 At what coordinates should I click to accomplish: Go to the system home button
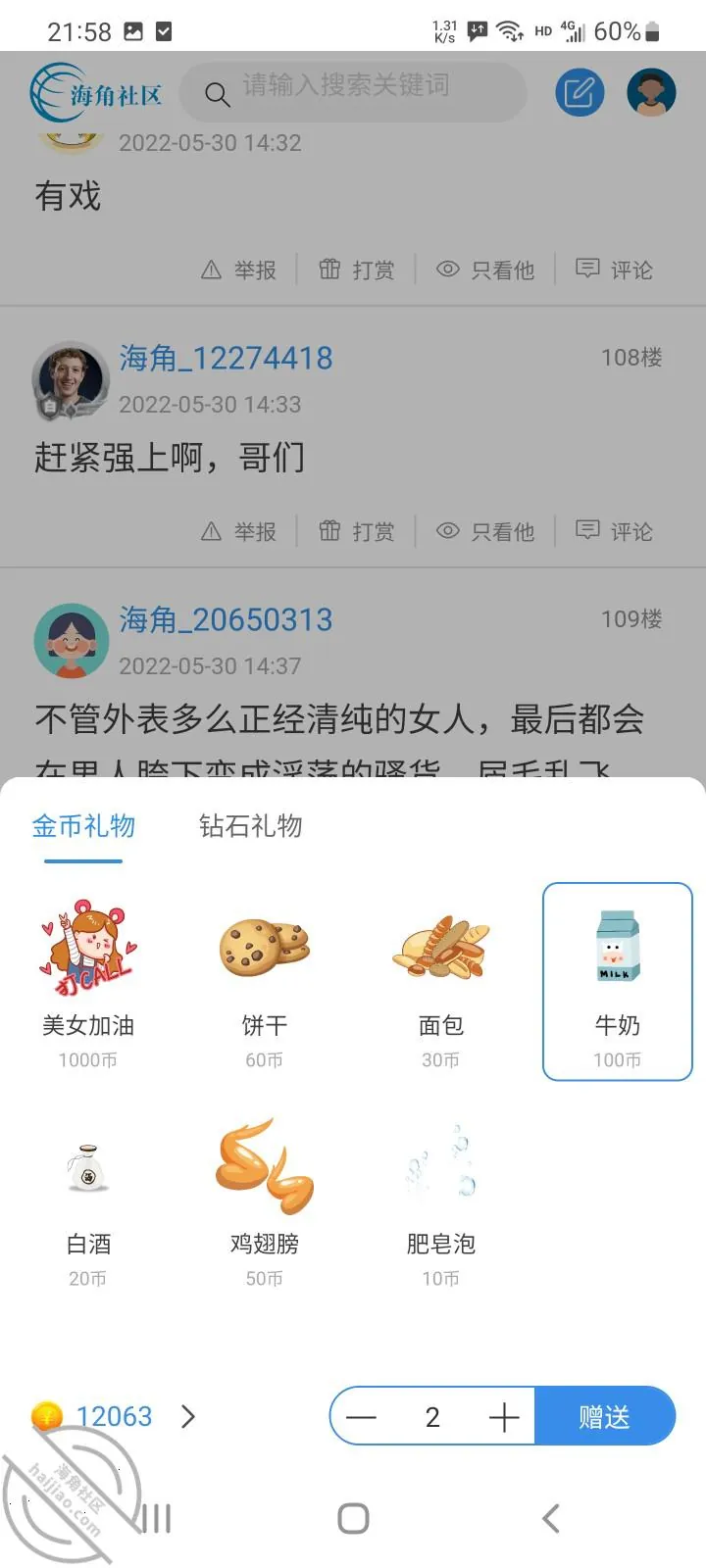[x=353, y=1519]
